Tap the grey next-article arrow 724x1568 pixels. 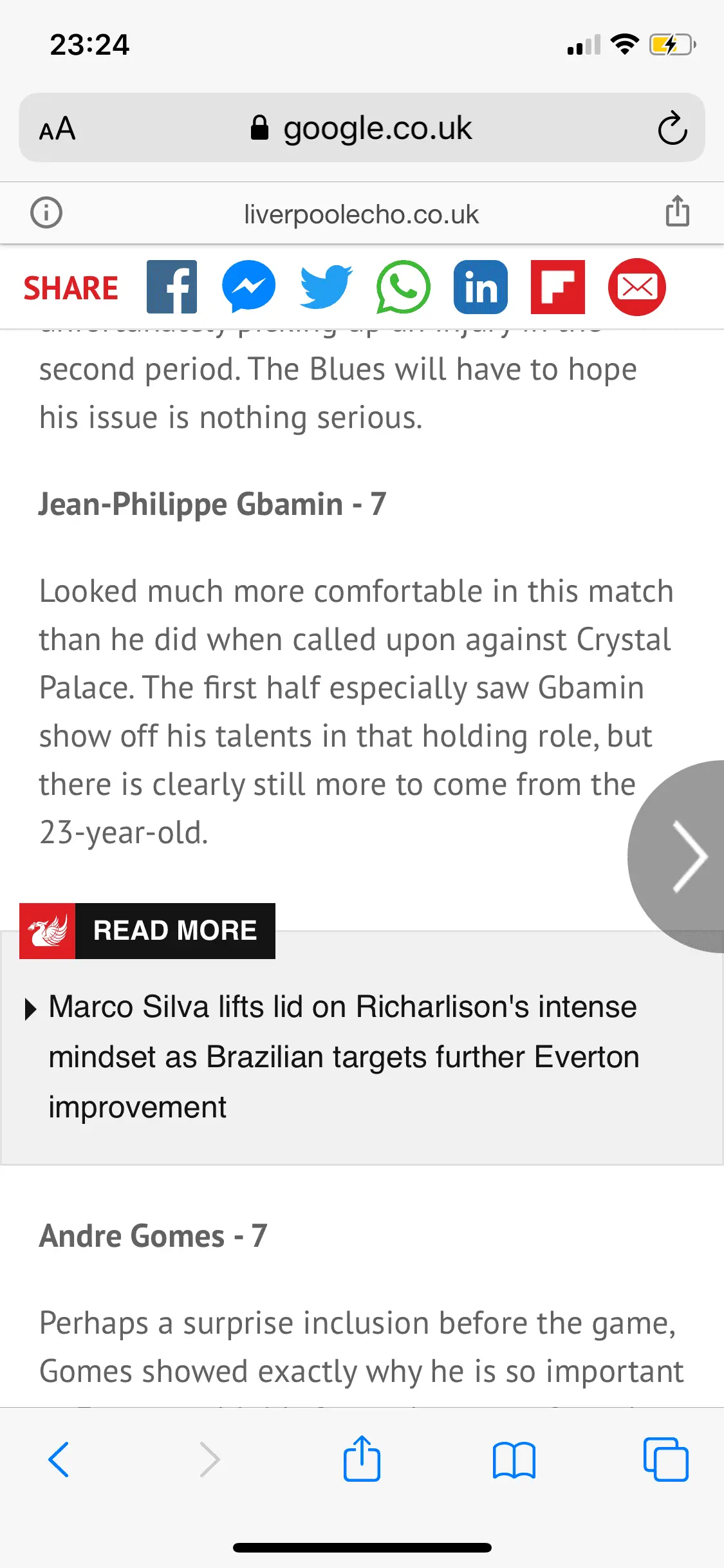[x=686, y=856]
